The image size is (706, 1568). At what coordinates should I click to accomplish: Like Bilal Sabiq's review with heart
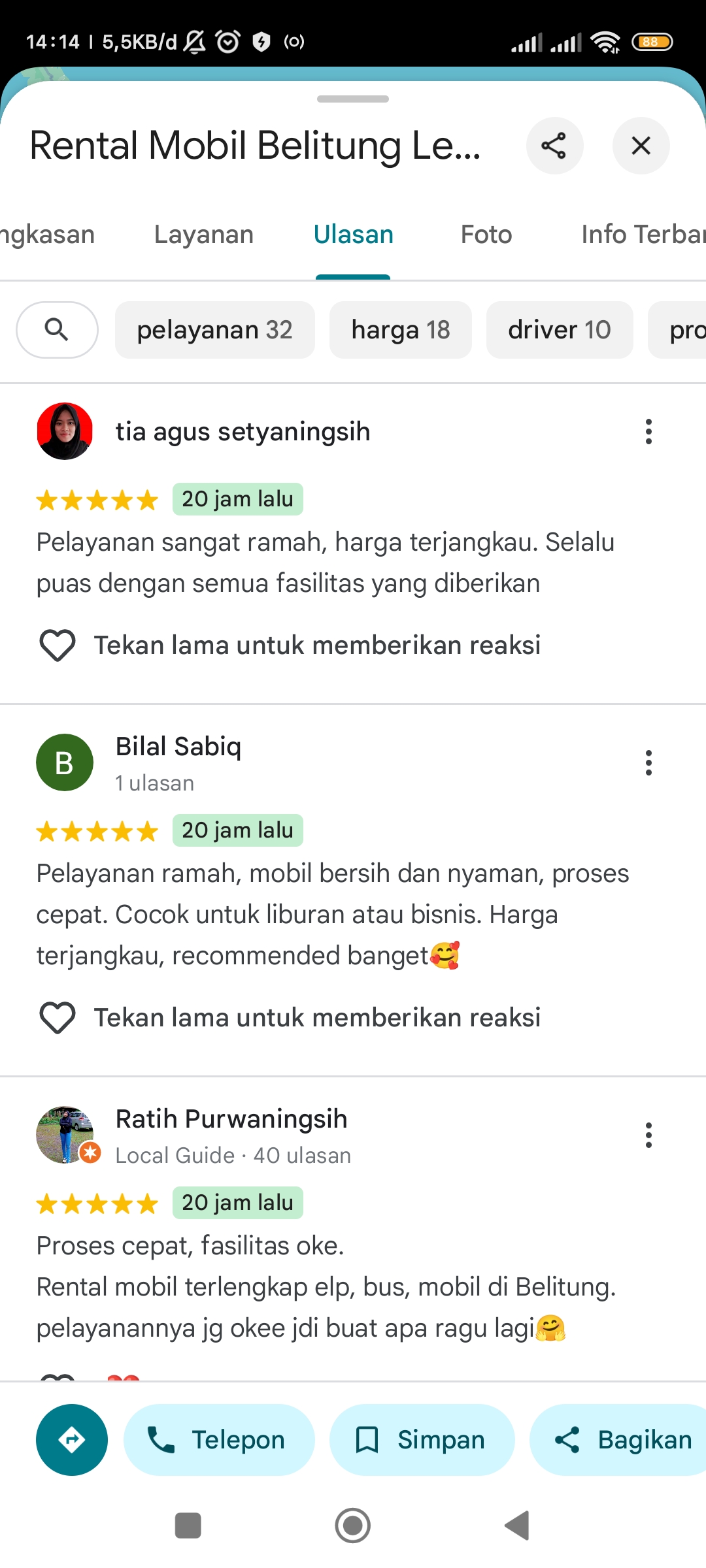click(58, 1018)
